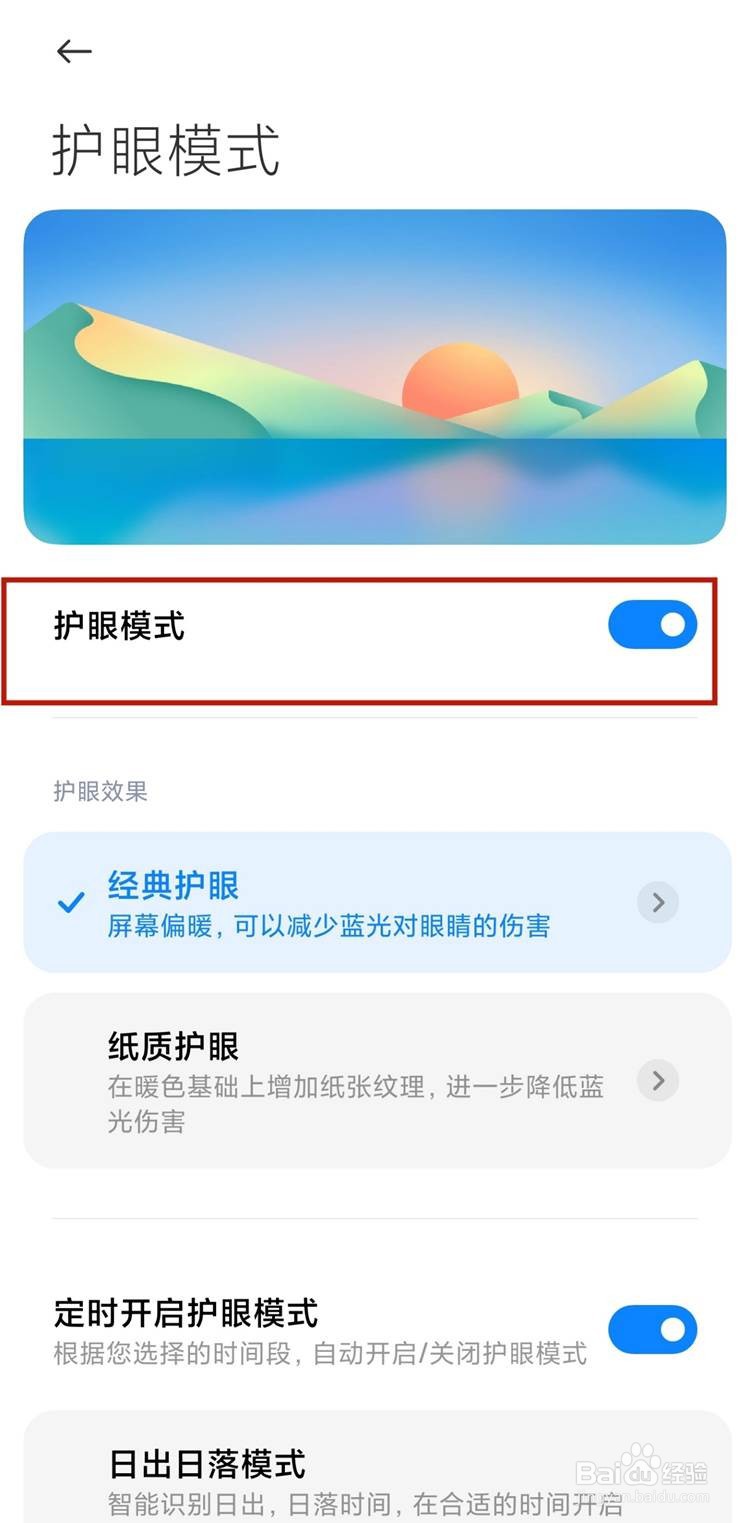The width and height of the screenshot is (750, 1523).
Task: Navigate back using the top-left arrow
Action: (x=75, y=50)
